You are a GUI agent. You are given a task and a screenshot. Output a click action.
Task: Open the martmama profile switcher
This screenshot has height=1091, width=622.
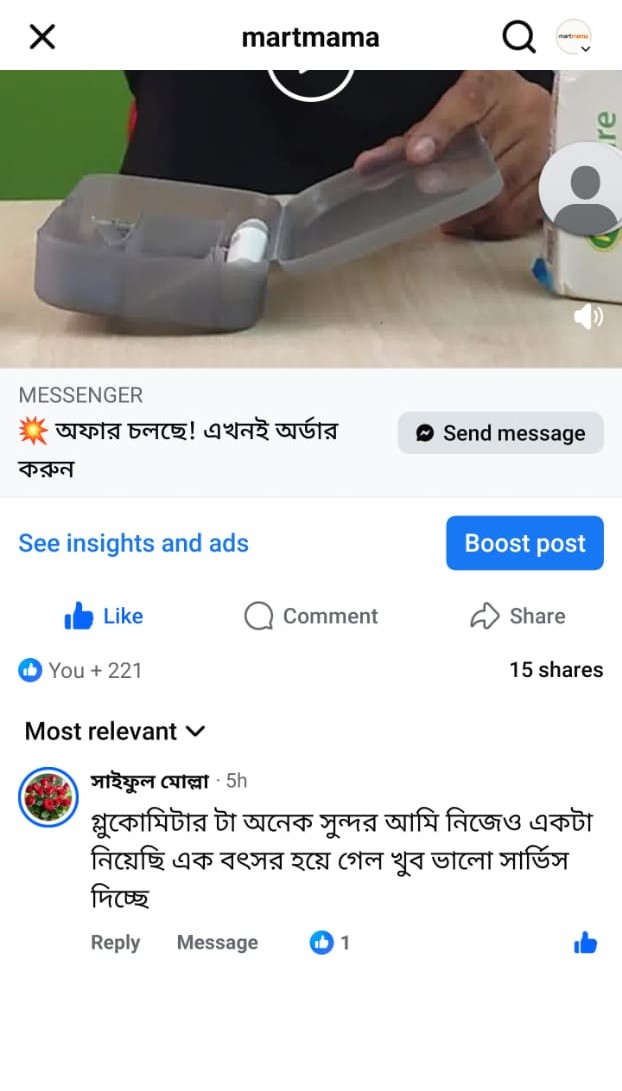click(x=574, y=38)
